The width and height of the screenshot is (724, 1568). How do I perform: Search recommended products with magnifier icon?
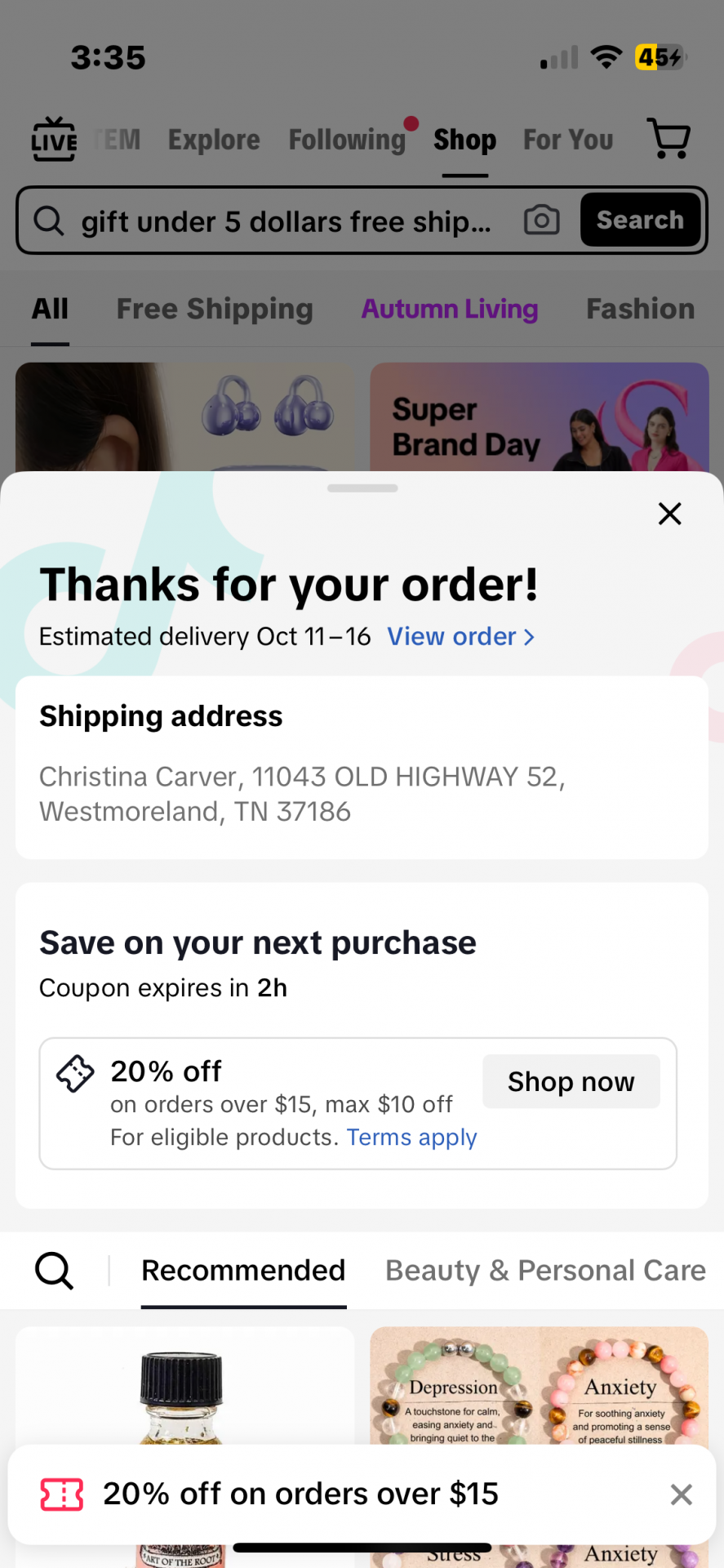coord(55,1271)
